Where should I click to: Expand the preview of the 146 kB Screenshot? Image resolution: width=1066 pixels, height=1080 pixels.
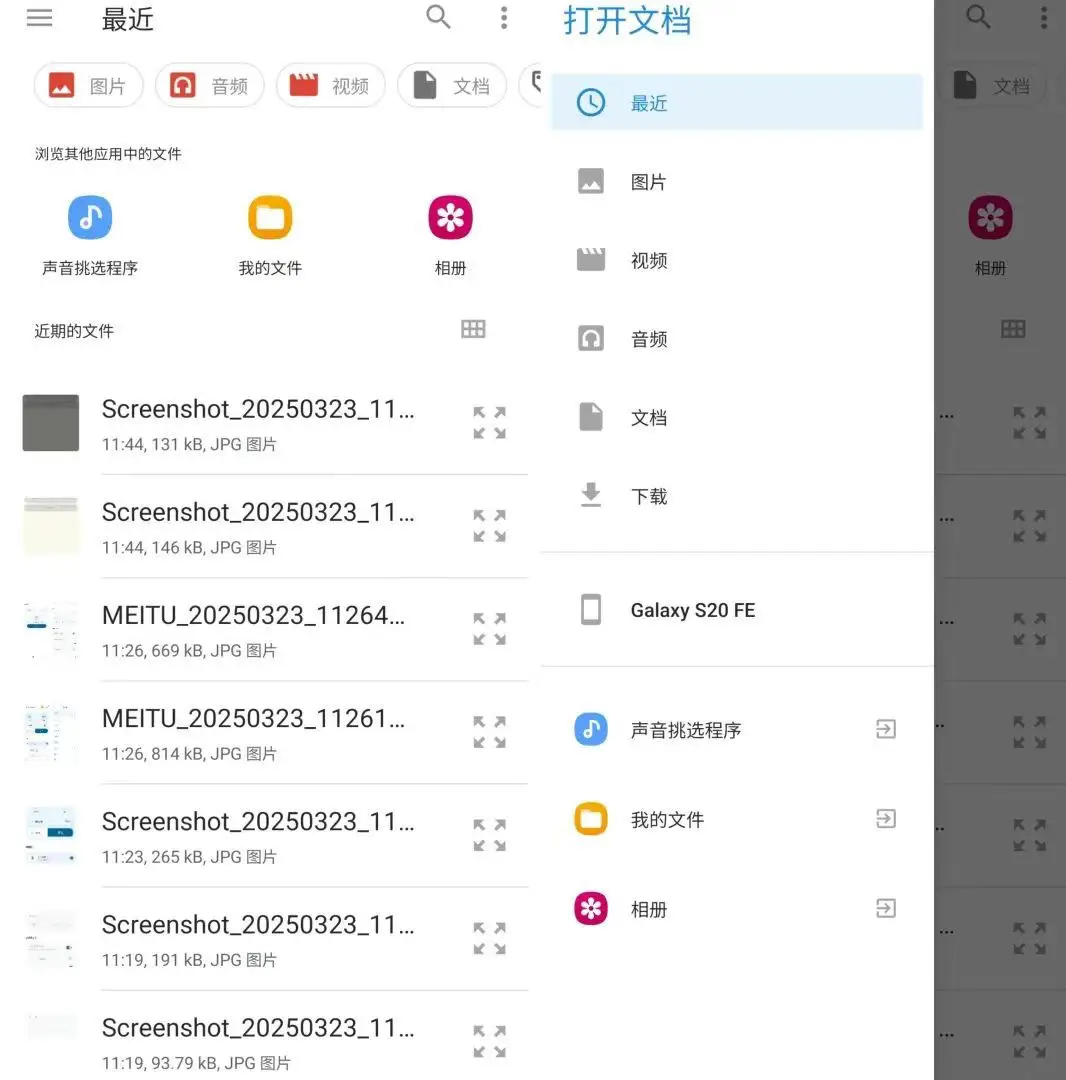pos(489,526)
